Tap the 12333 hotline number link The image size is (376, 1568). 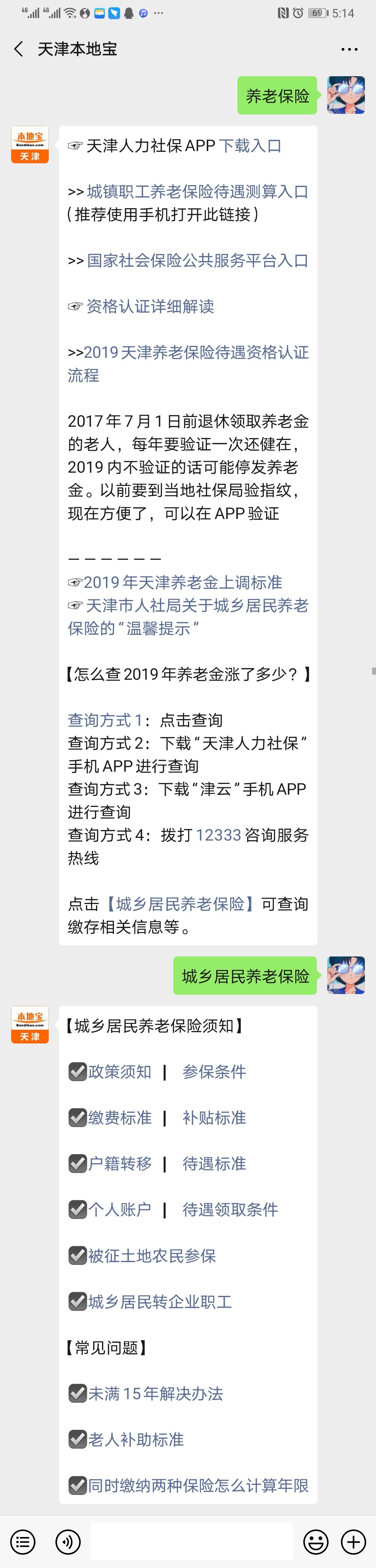(218, 835)
